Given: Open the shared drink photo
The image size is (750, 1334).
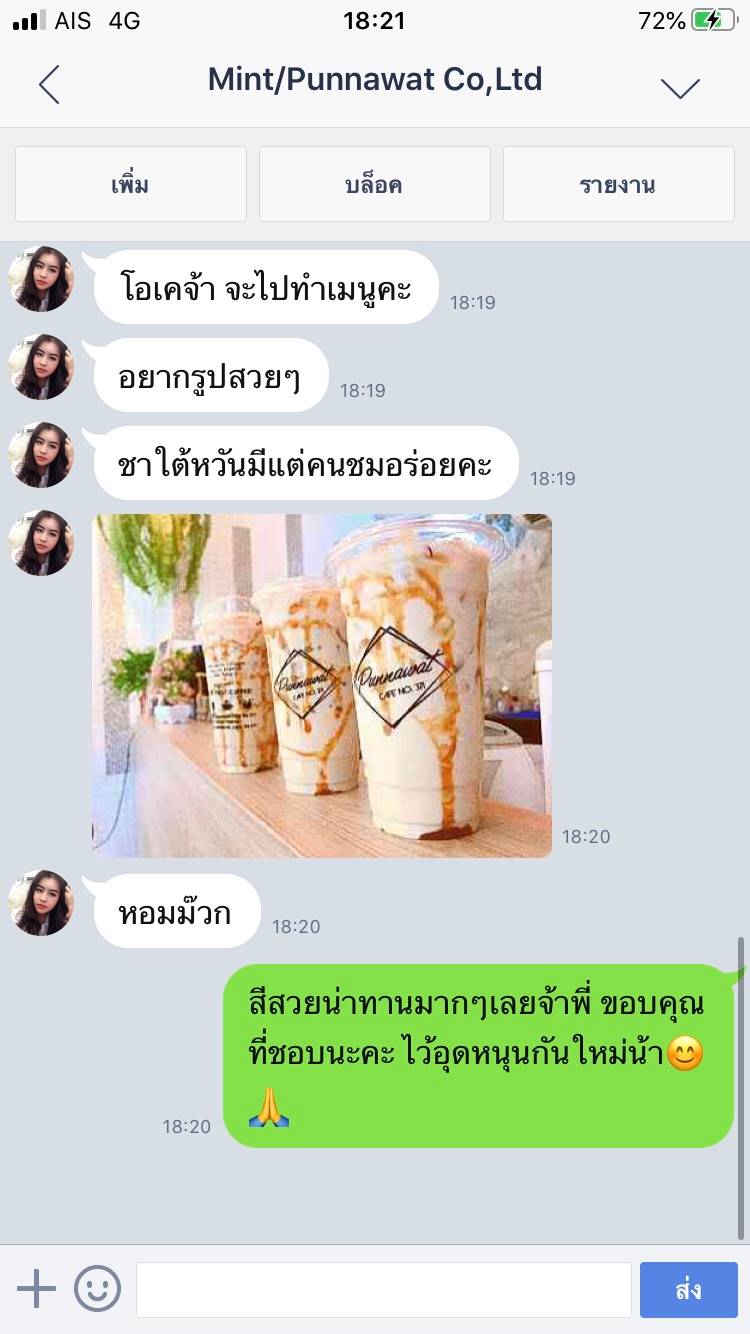Looking at the screenshot, I should [x=322, y=686].
